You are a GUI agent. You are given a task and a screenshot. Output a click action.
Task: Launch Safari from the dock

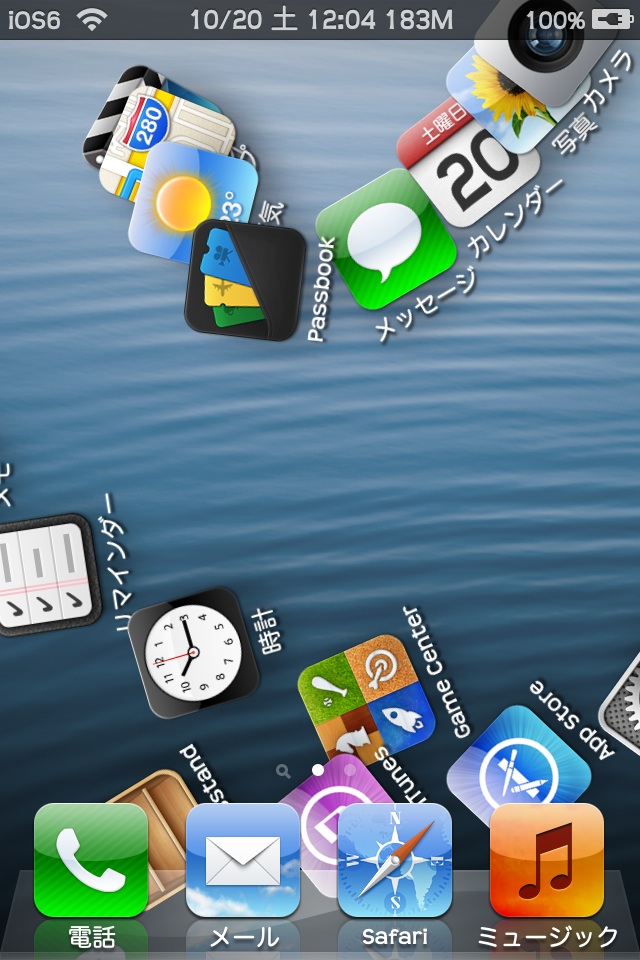coord(395,860)
